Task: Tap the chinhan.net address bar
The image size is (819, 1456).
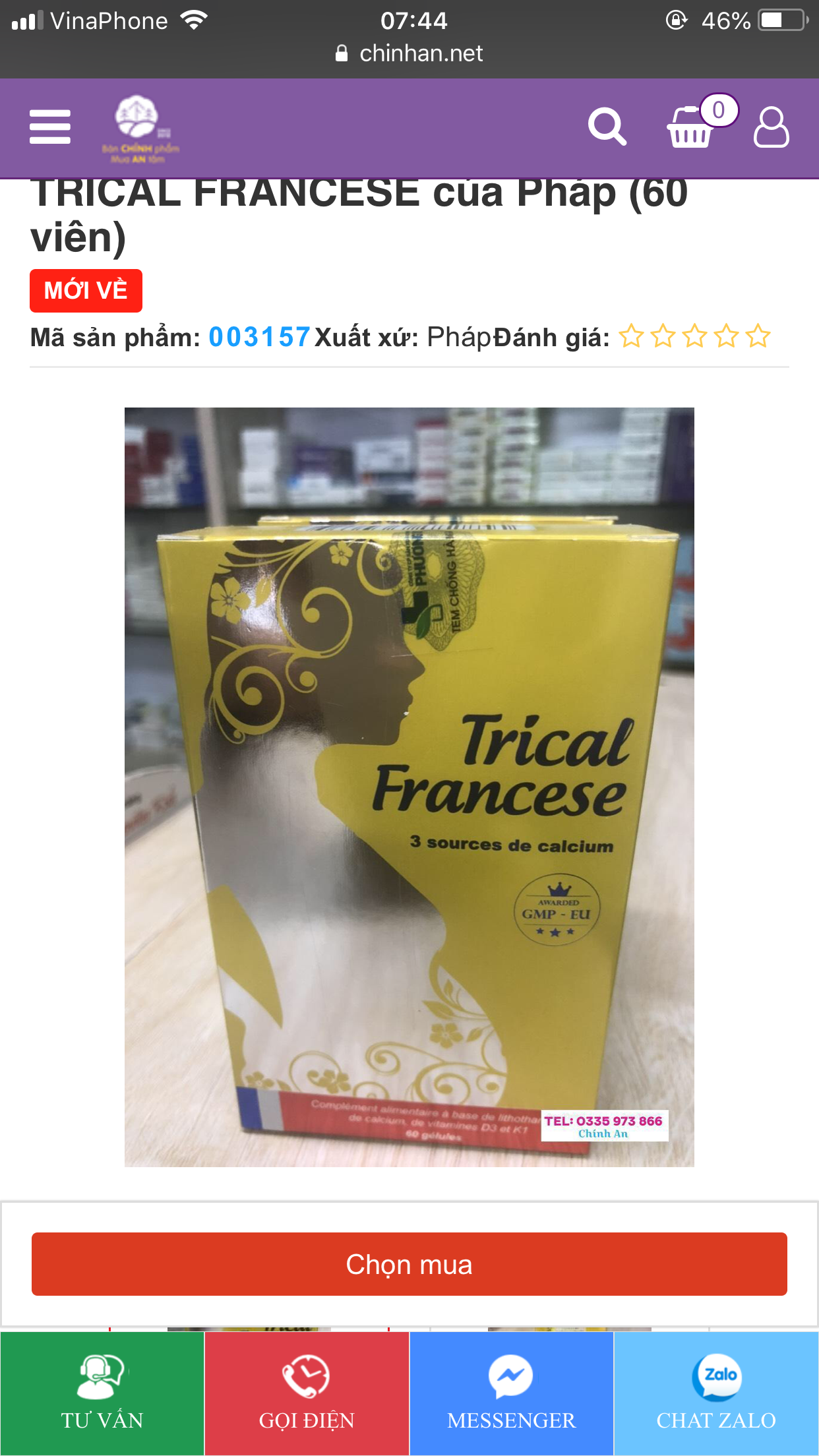Action: point(409,53)
